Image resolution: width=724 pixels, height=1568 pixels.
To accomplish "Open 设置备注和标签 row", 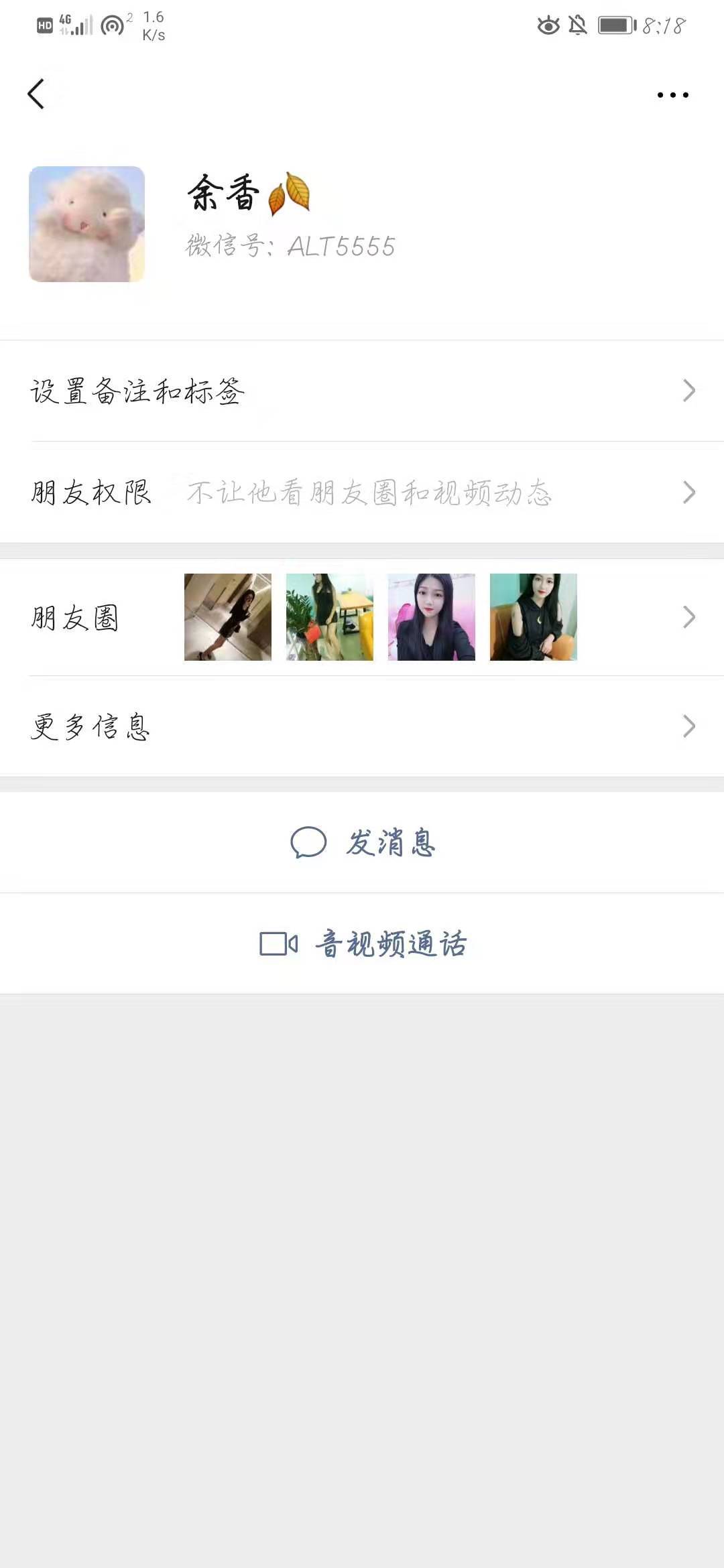I will 362,391.
